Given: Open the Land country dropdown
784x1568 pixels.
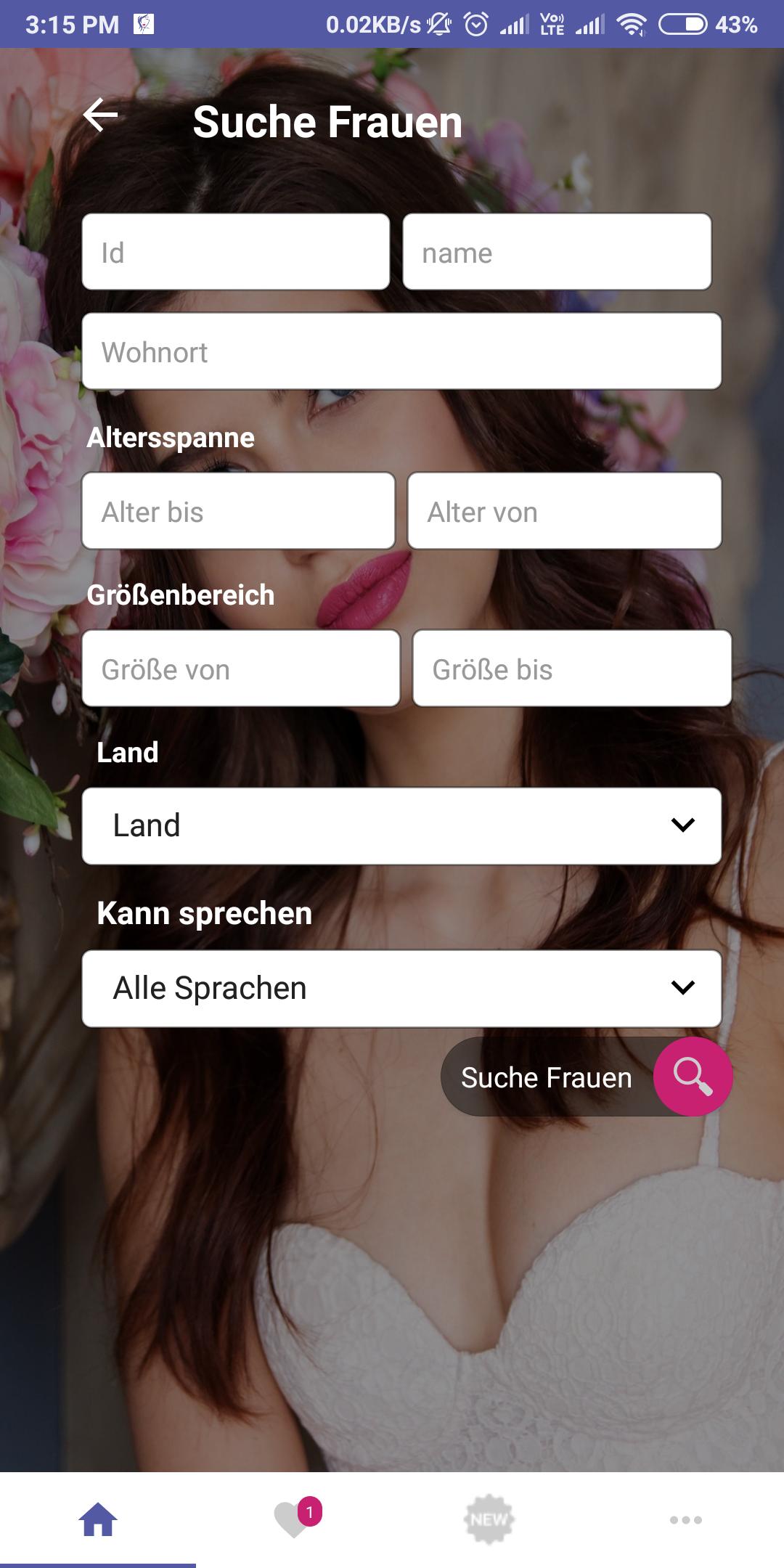Looking at the screenshot, I should (401, 826).
